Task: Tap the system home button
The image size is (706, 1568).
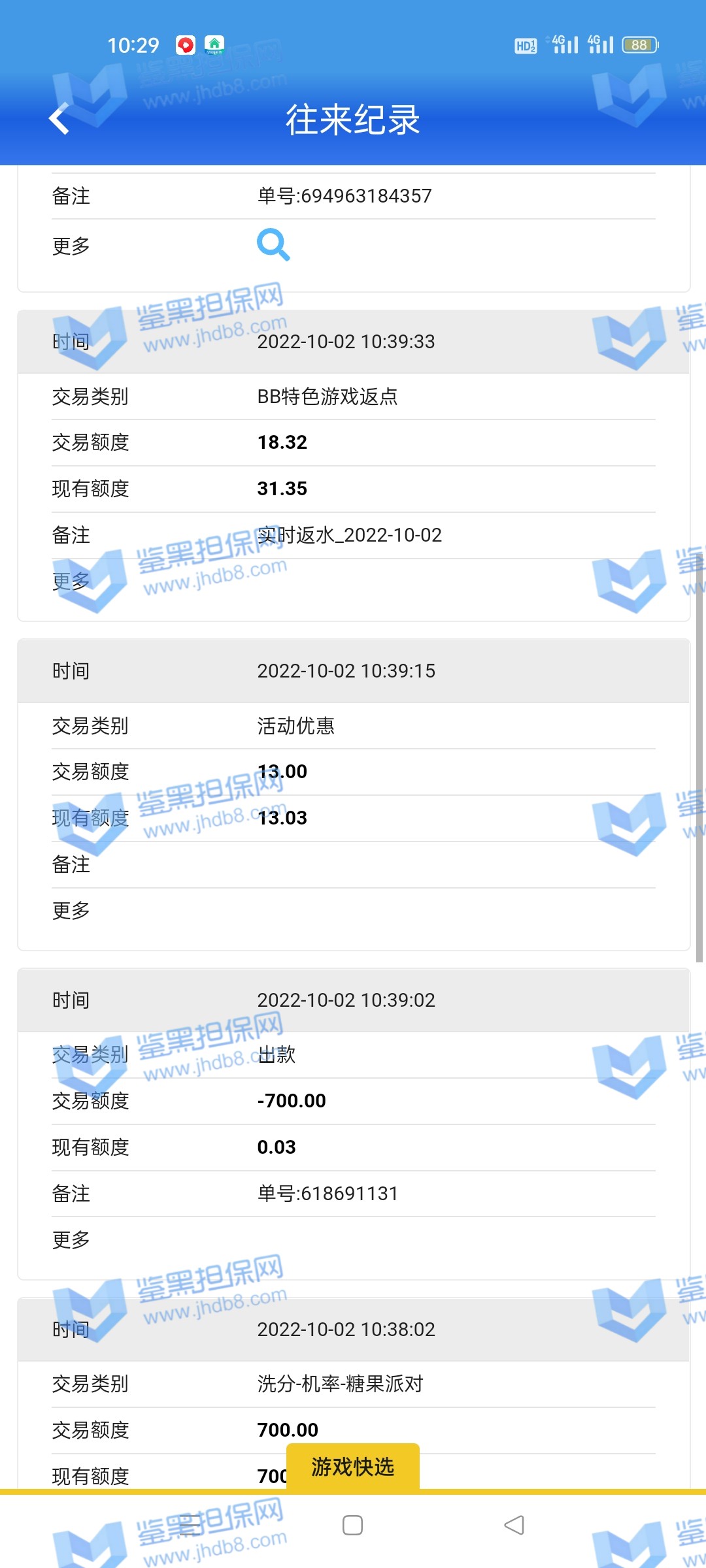Action: click(352, 1526)
